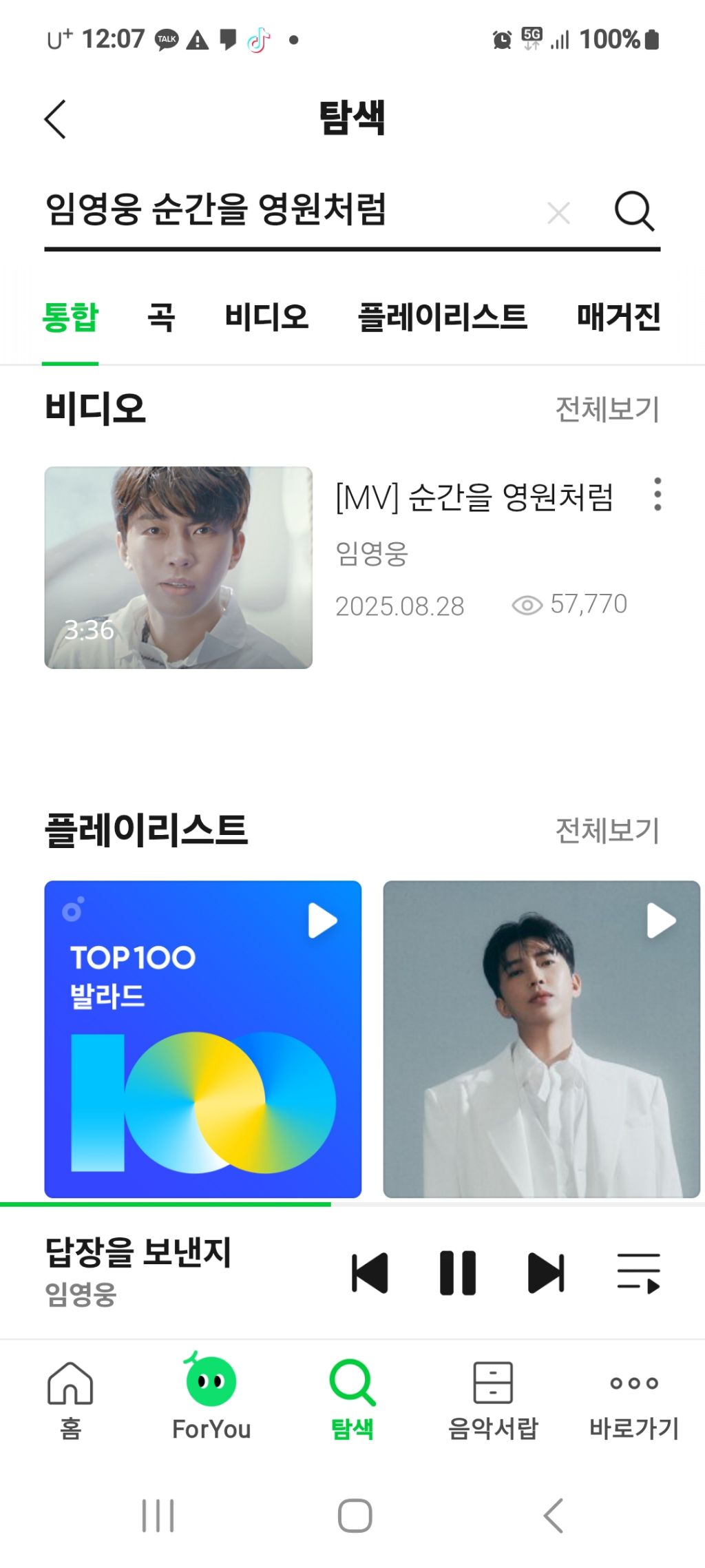Open the 음악서랍 tab
This screenshot has height=1568, width=705.
(x=493, y=1397)
